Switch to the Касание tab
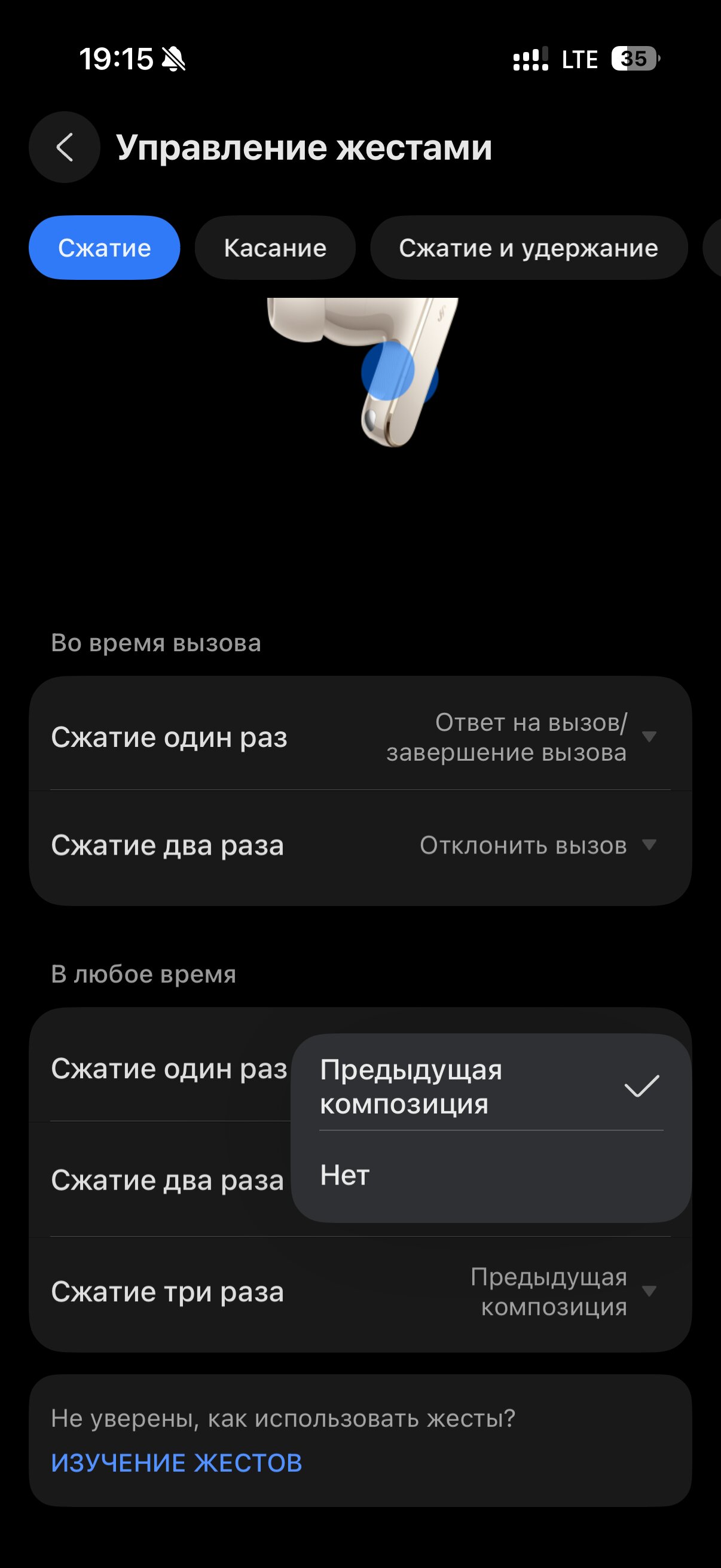 (x=274, y=248)
